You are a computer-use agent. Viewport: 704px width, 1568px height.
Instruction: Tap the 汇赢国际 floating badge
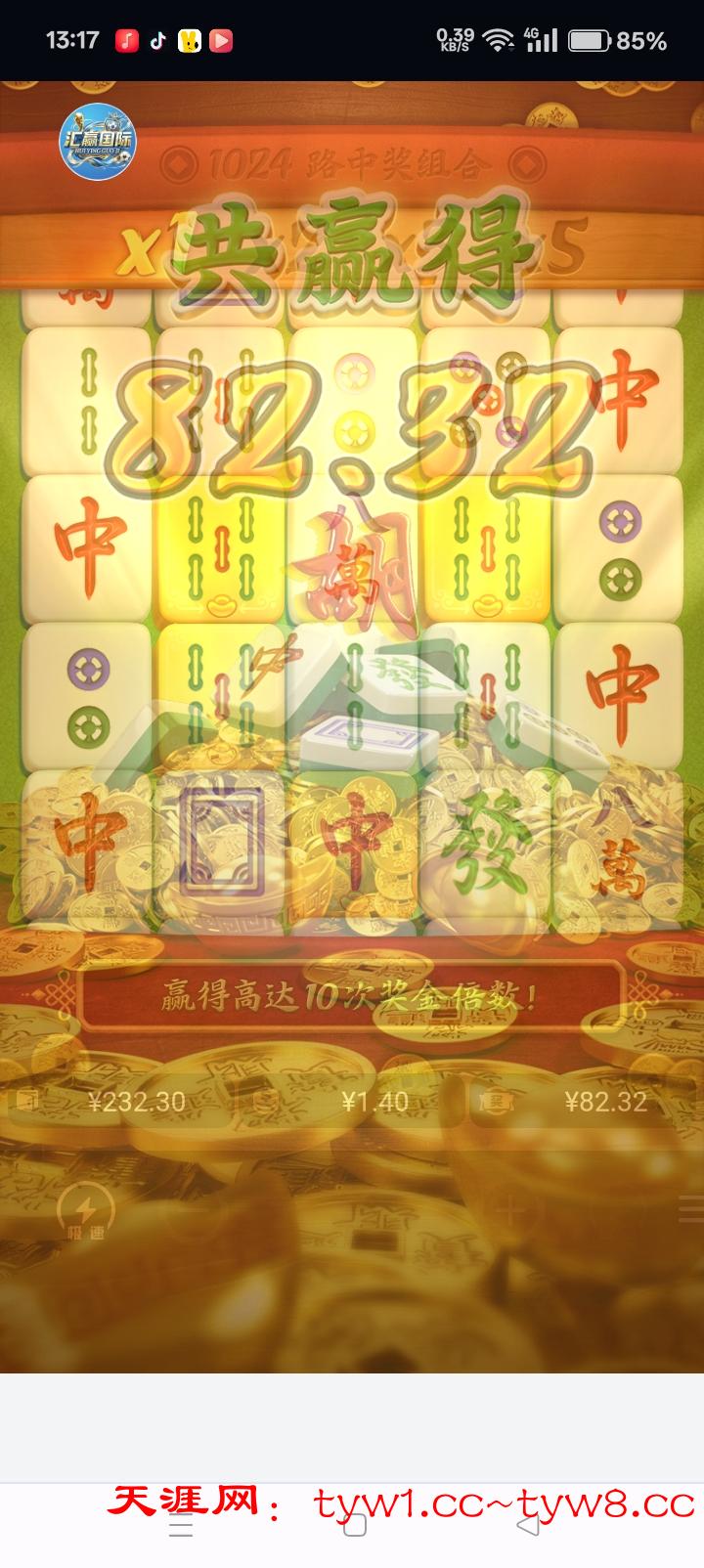[98, 143]
